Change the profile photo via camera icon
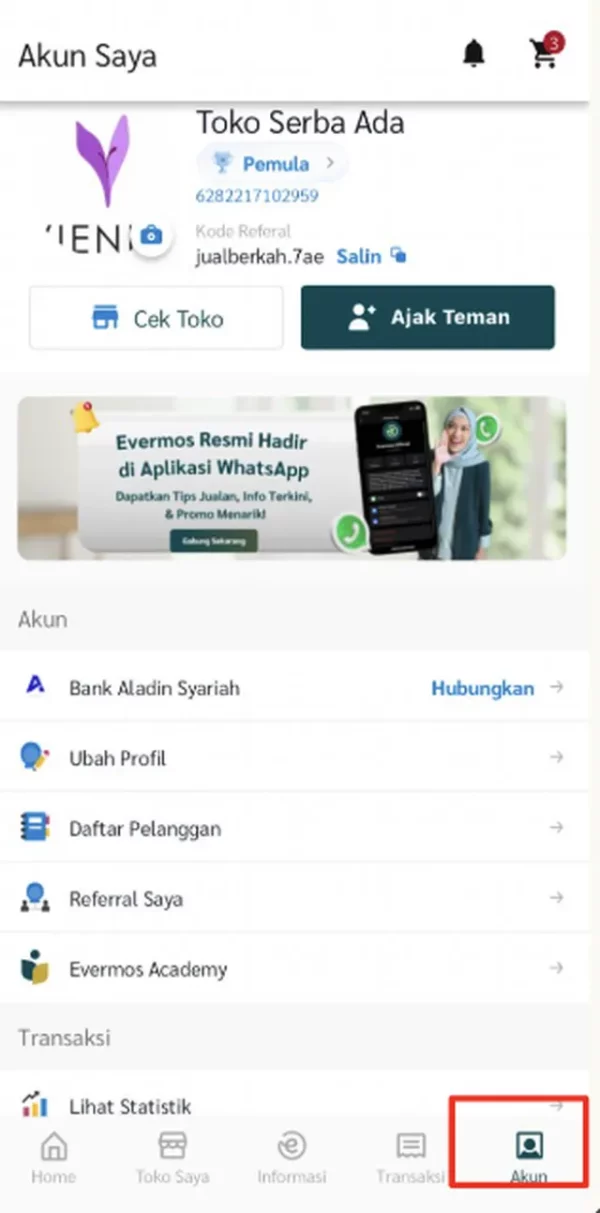 point(151,236)
